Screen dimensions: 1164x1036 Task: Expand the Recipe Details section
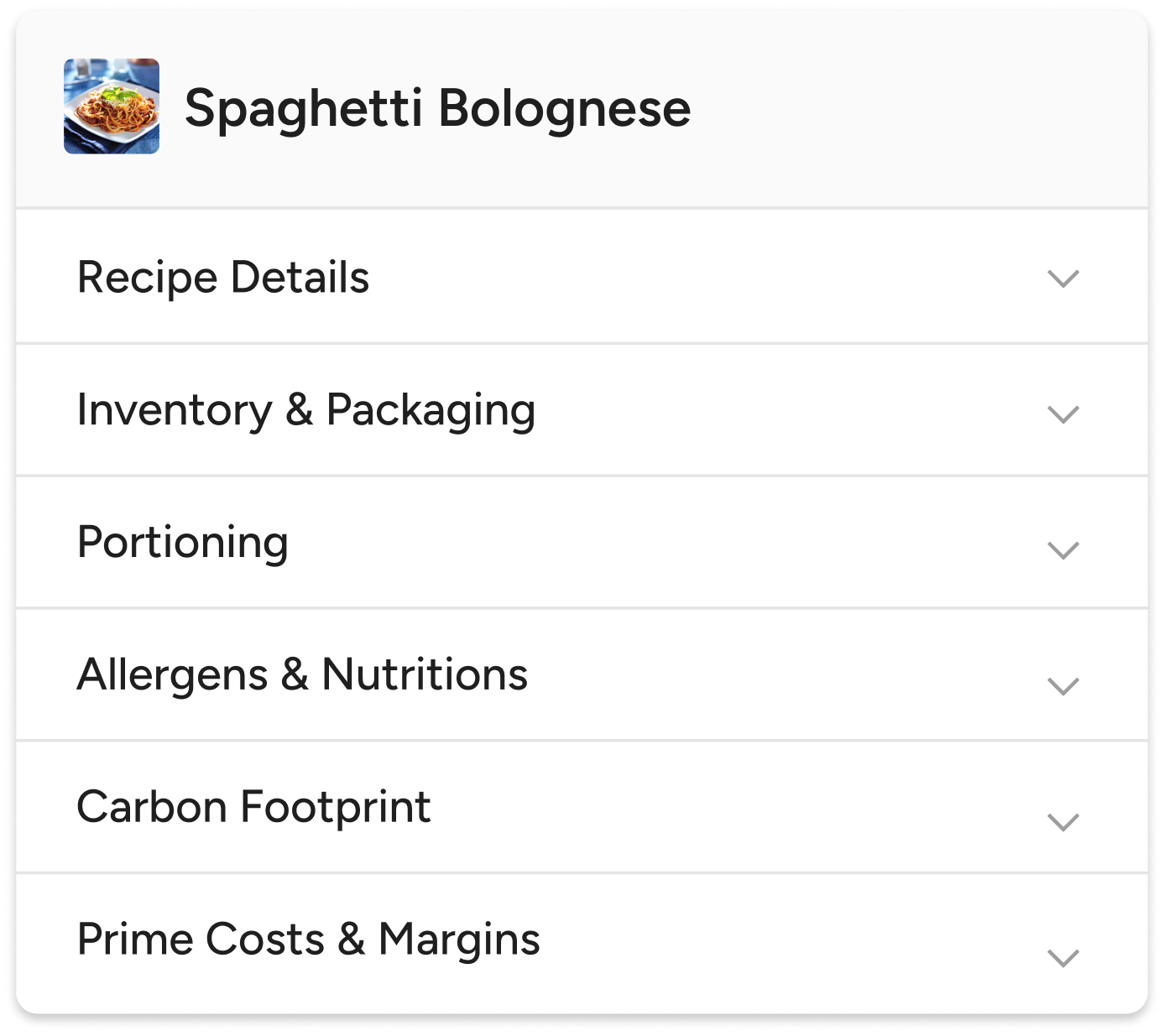click(x=1062, y=279)
